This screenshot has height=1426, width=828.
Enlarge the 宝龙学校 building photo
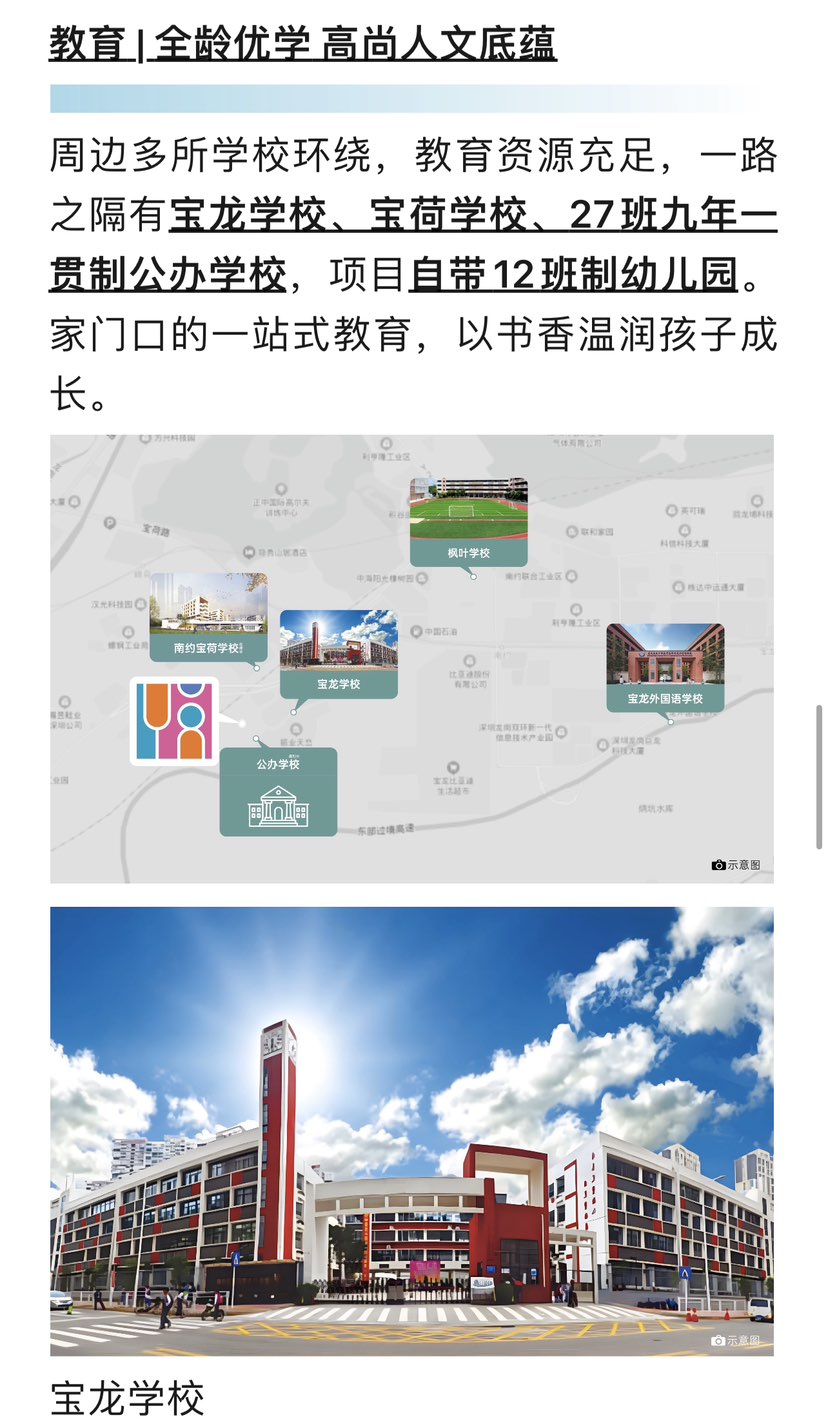pyautogui.click(x=412, y=1131)
